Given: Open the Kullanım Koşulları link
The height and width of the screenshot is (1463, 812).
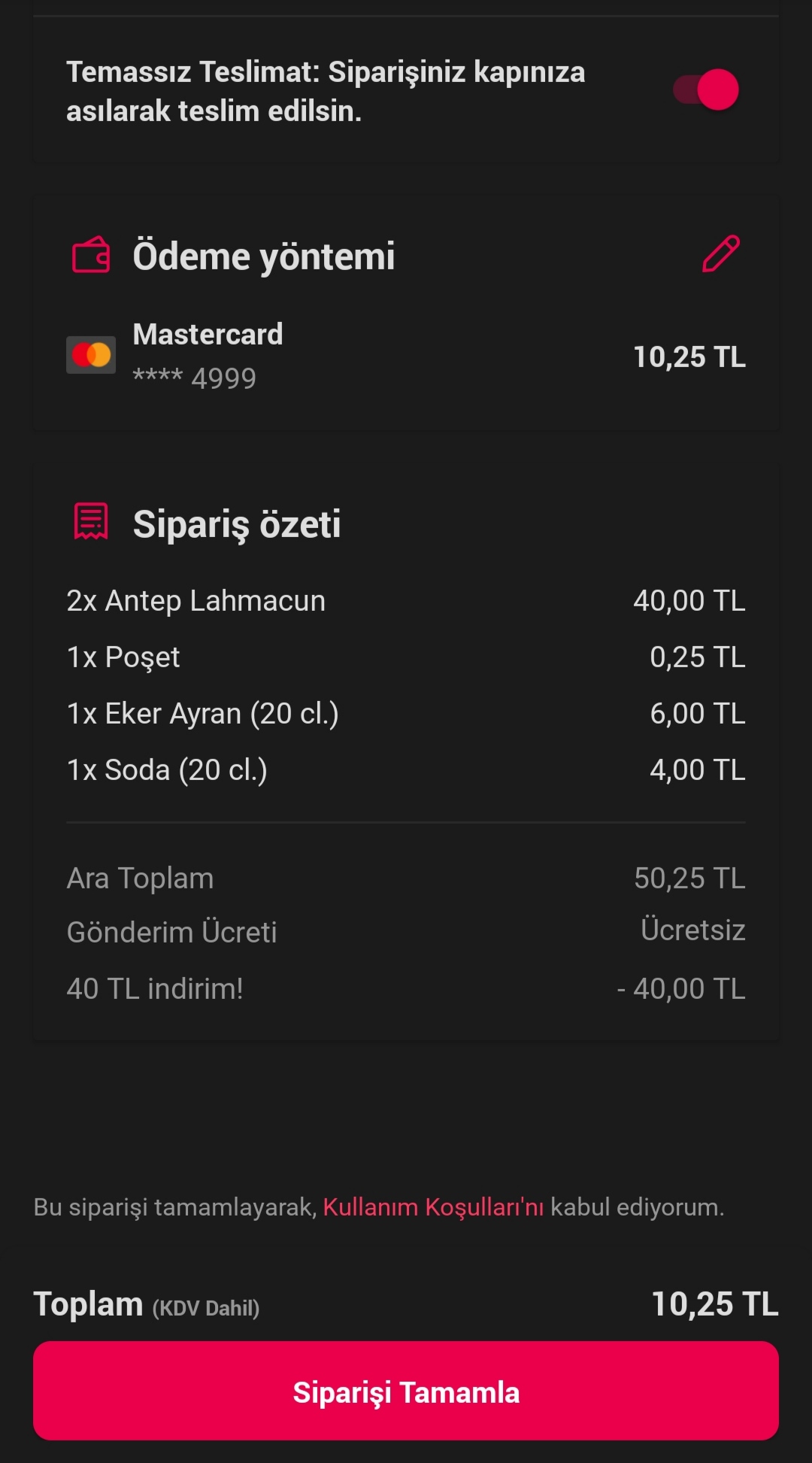Looking at the screenshot, I should click(x=433, y=1207).
